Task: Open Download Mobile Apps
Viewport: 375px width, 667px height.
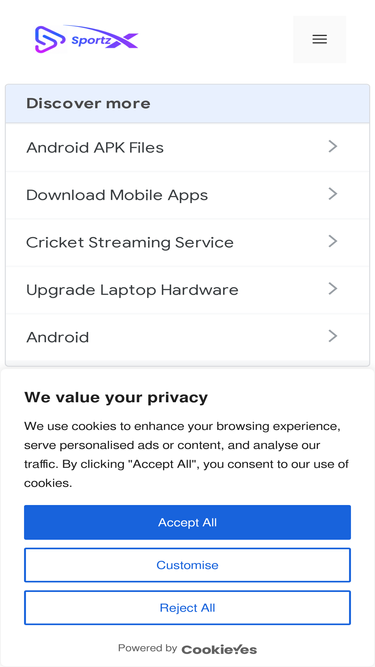Action: [188, 195]
